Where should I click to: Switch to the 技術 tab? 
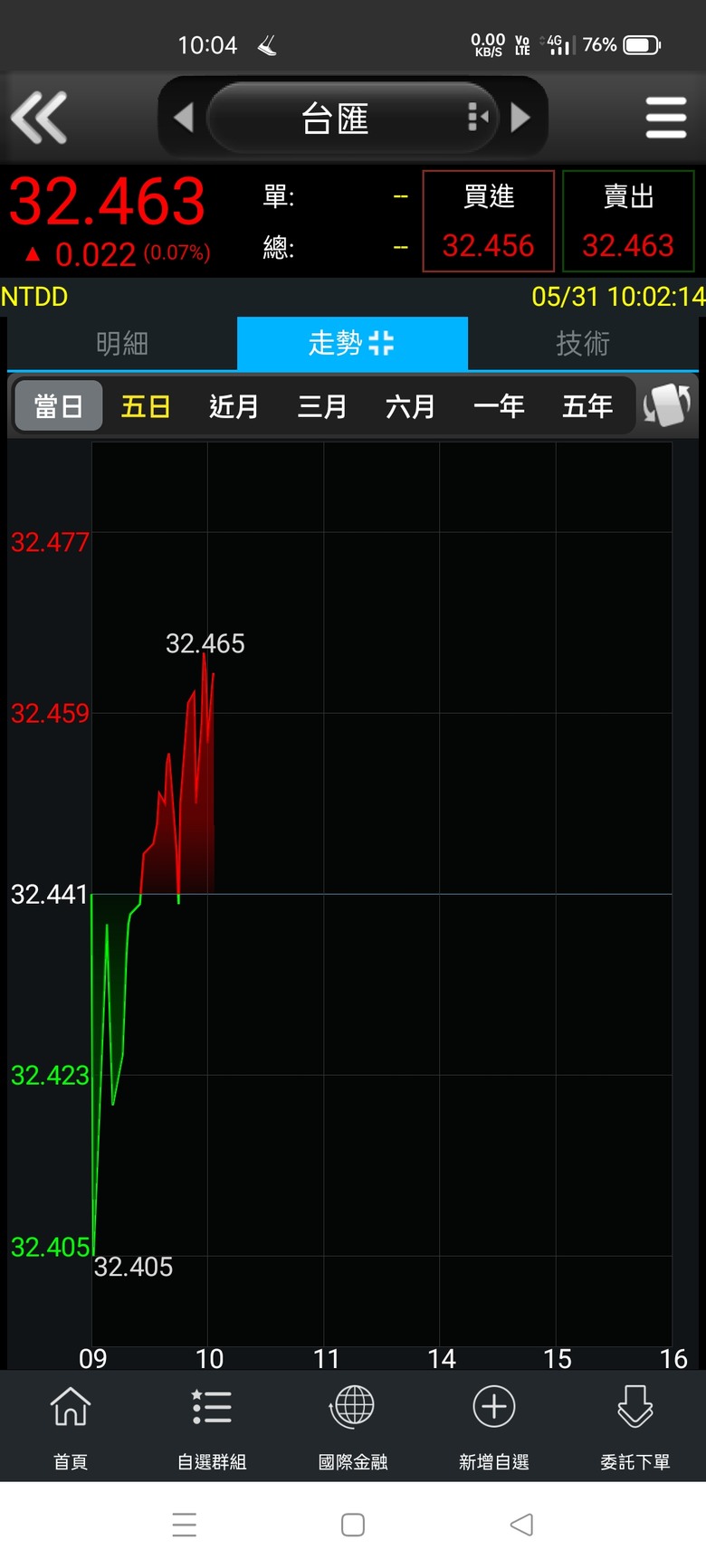583,343
